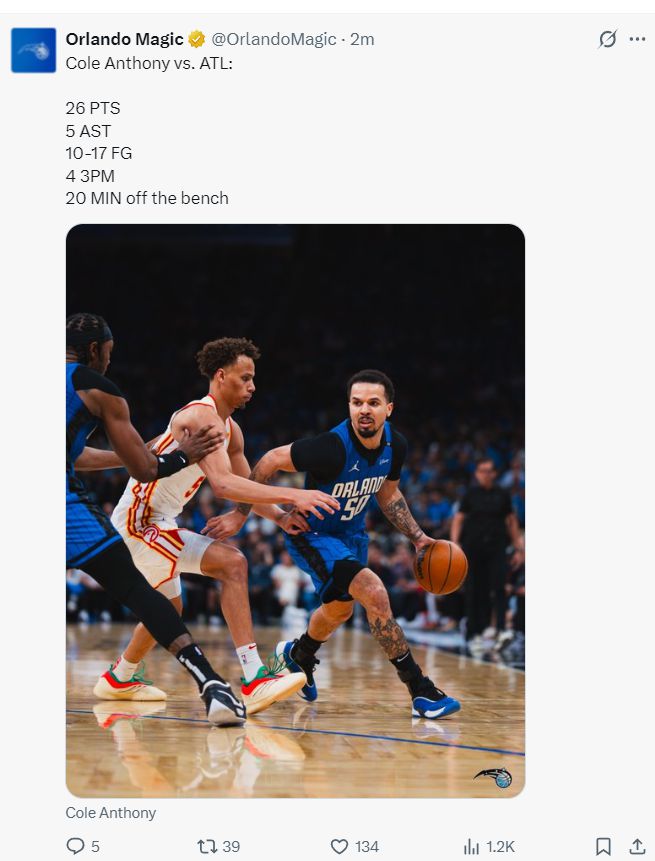655x861 pixels.
Task: Bookmark this post
Action: (603, 846)
